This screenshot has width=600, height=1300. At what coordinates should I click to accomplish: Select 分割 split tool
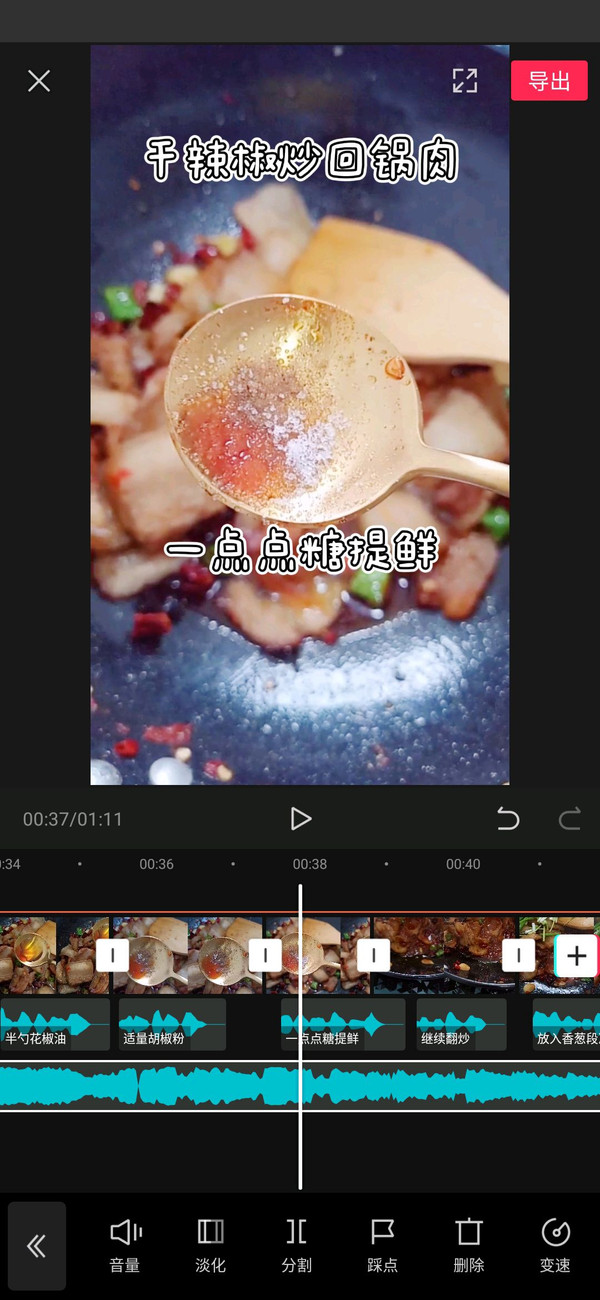coord(297,1245)
